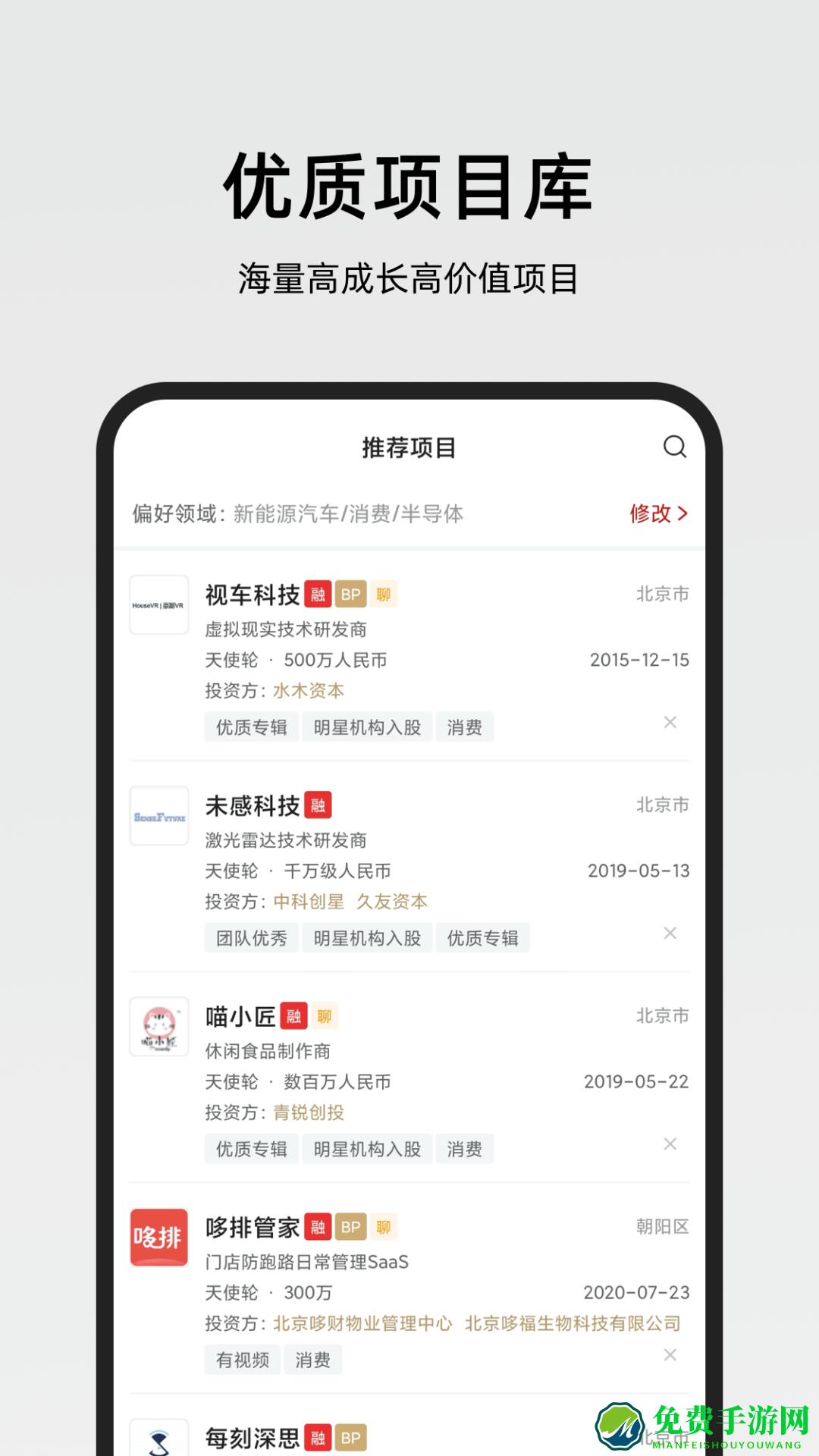
Task: Click the 融 badge beside 每刻深思
Action: tap(319, 1436)
